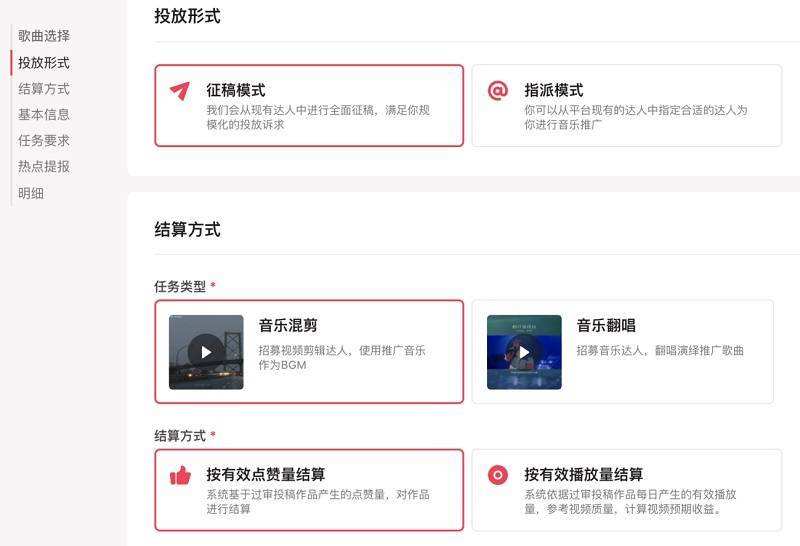The height and width of the screenshot is (546, 800).
Task: Jump to 明细 in the sidebar
Action: (31, 193)
